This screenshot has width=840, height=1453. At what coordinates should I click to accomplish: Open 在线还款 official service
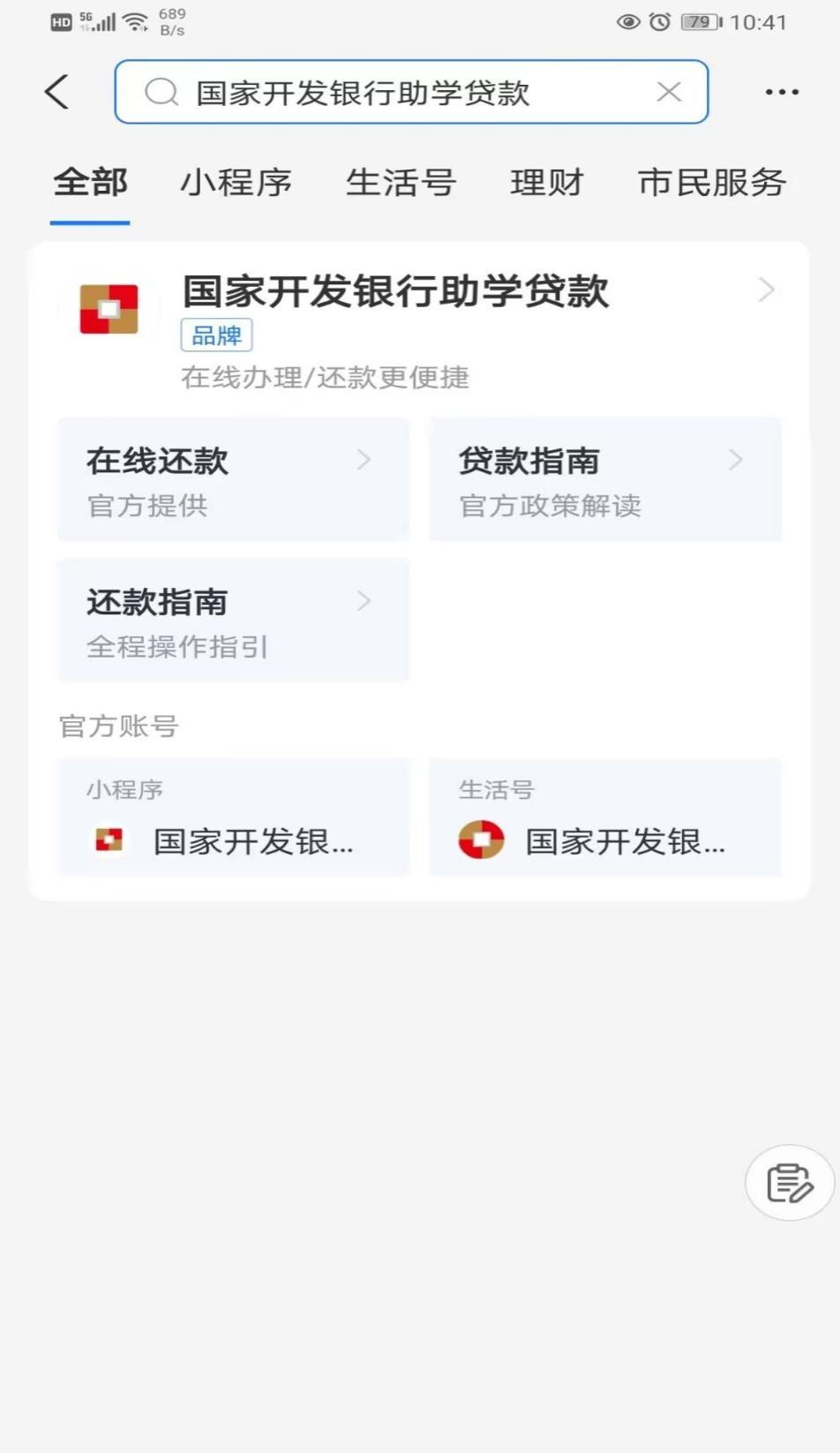[234, 479]
